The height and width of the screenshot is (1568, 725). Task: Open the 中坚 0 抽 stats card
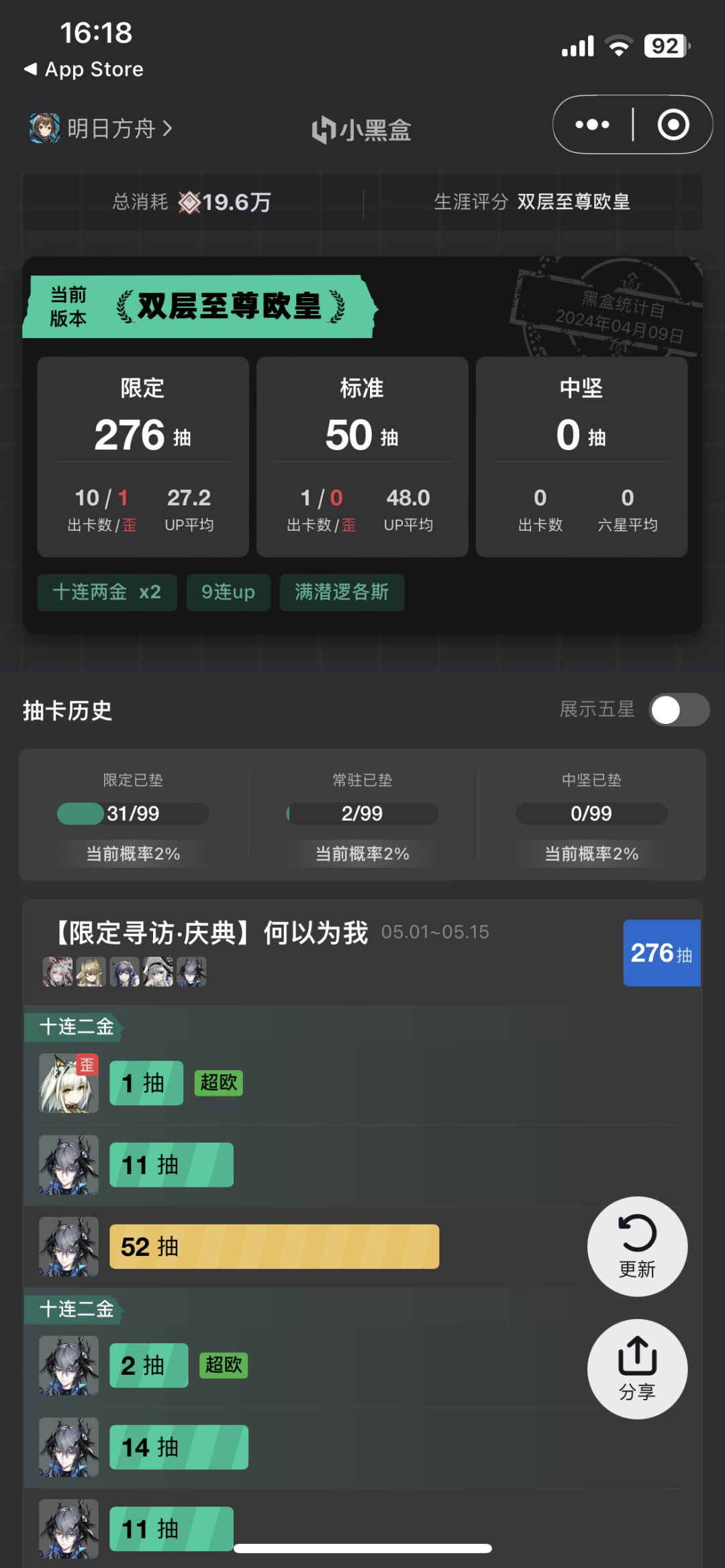point(582,457)
